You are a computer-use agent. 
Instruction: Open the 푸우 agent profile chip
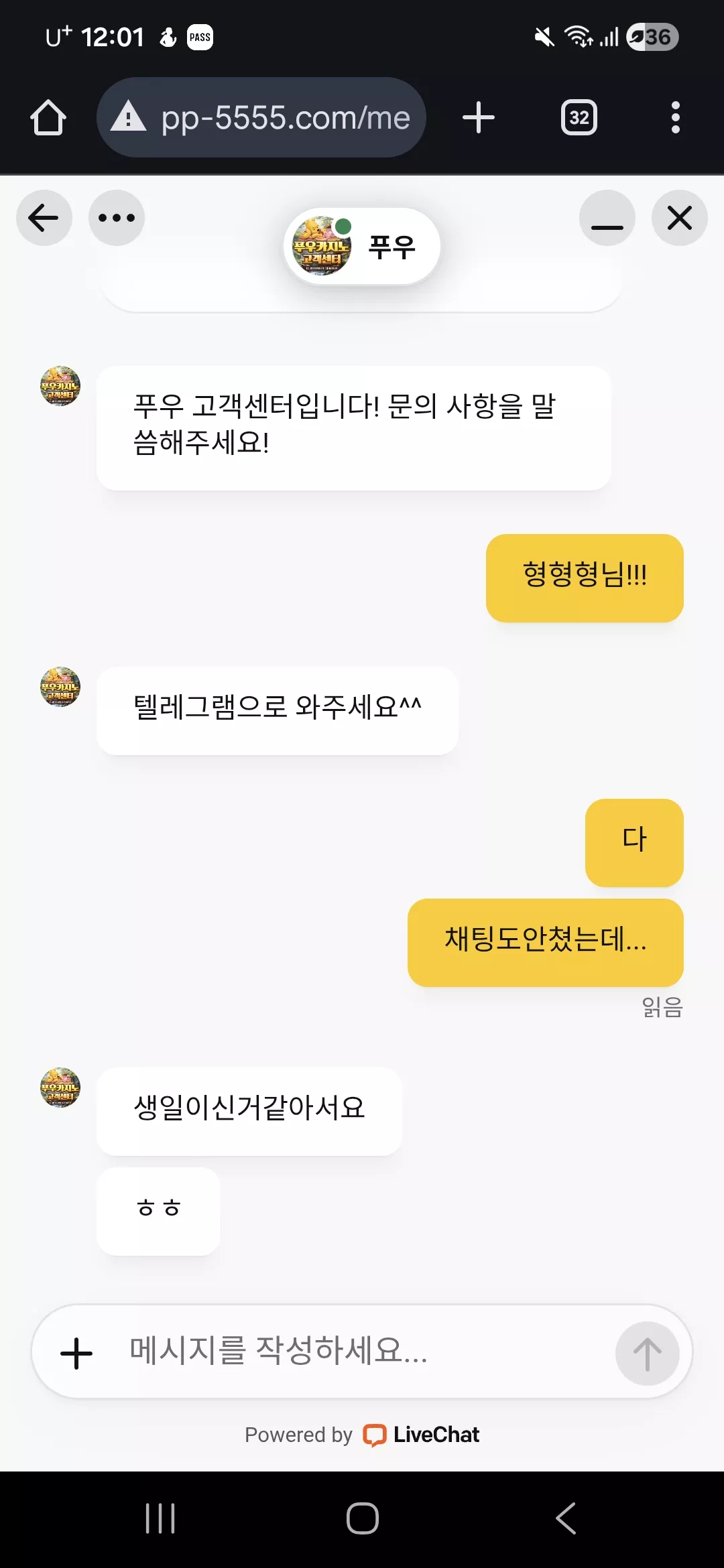[362, 246]
